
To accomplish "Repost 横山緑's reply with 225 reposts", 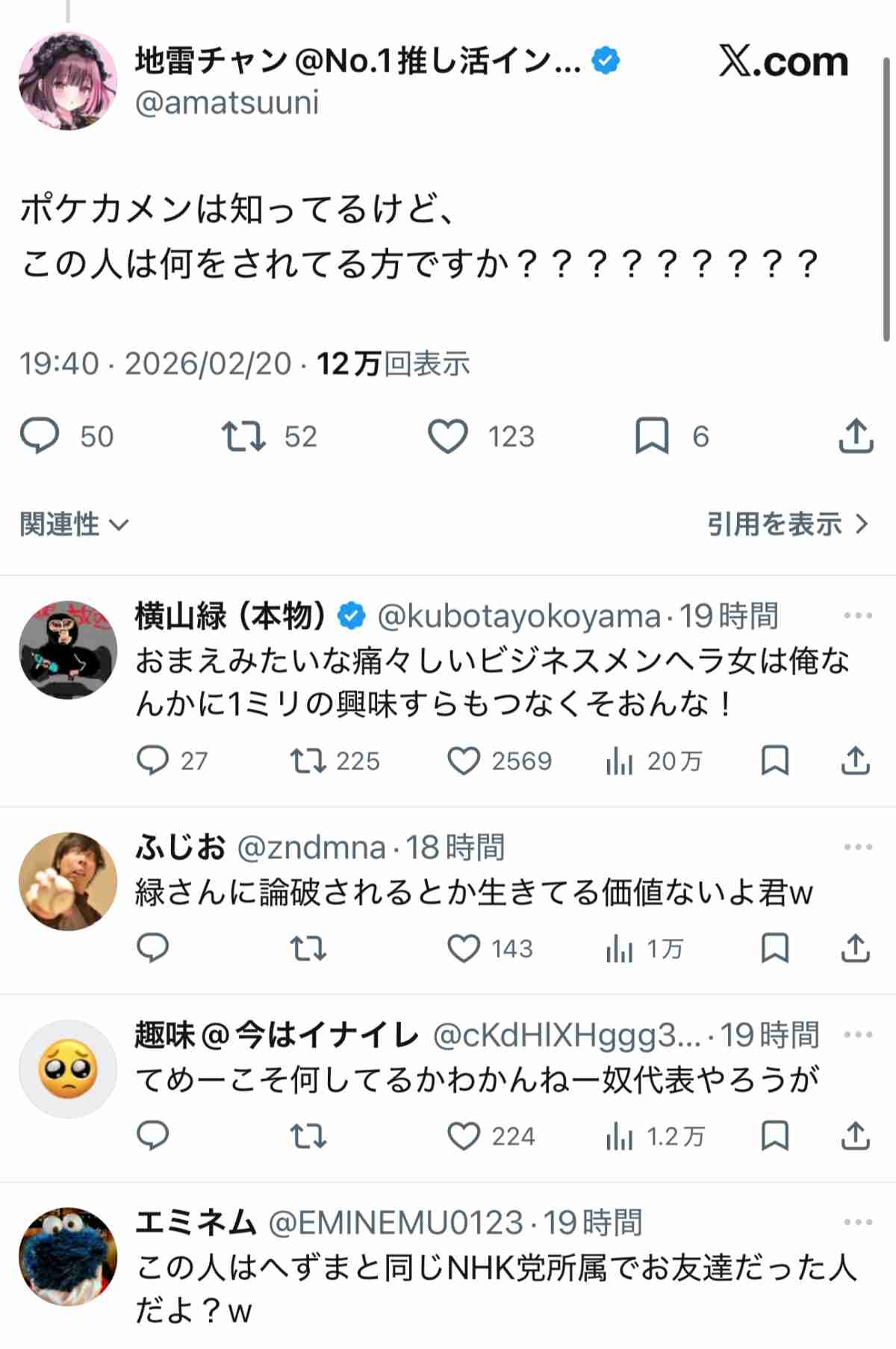I will point(308,761).
